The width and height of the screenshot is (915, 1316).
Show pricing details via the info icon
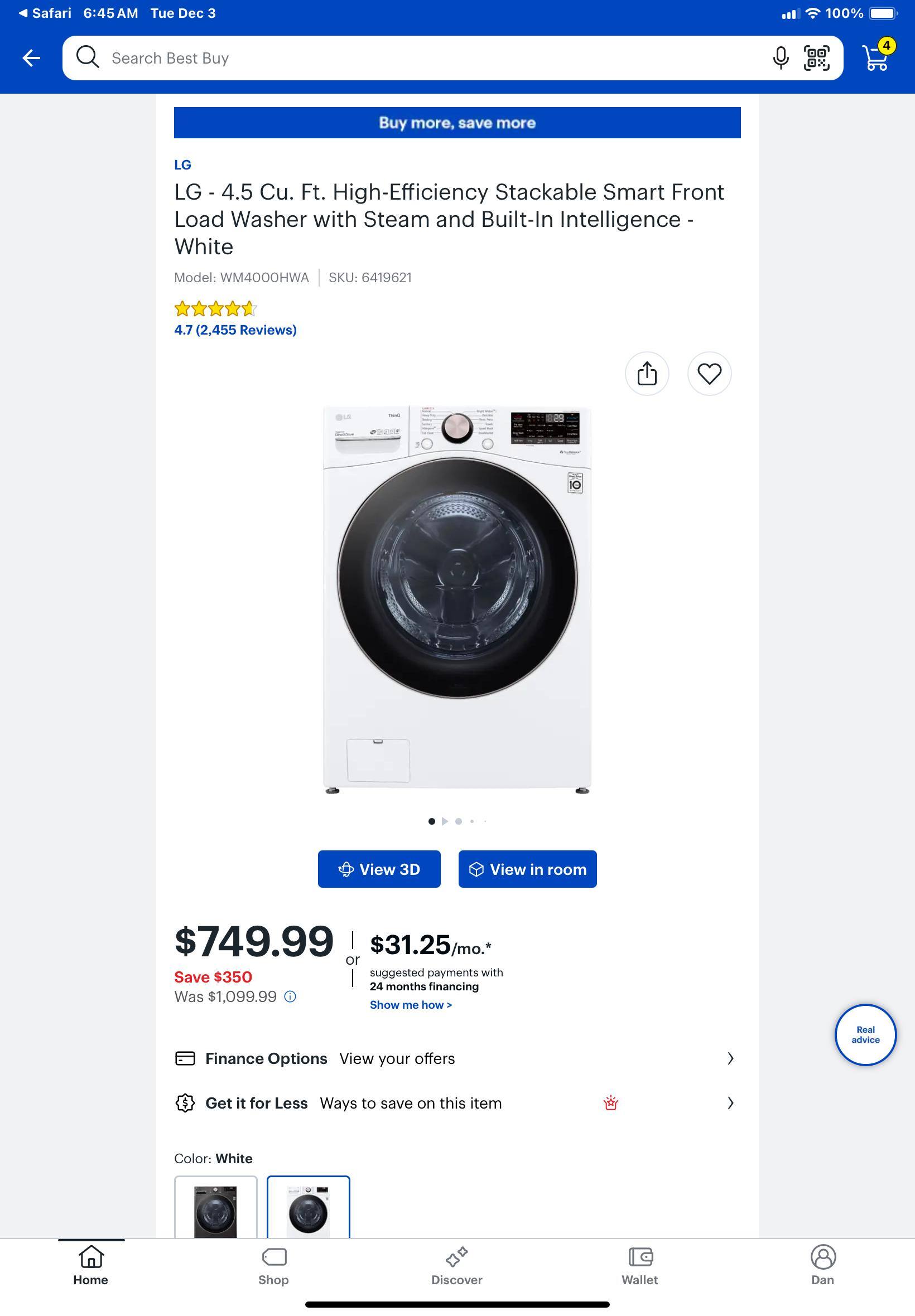(290, 997)
